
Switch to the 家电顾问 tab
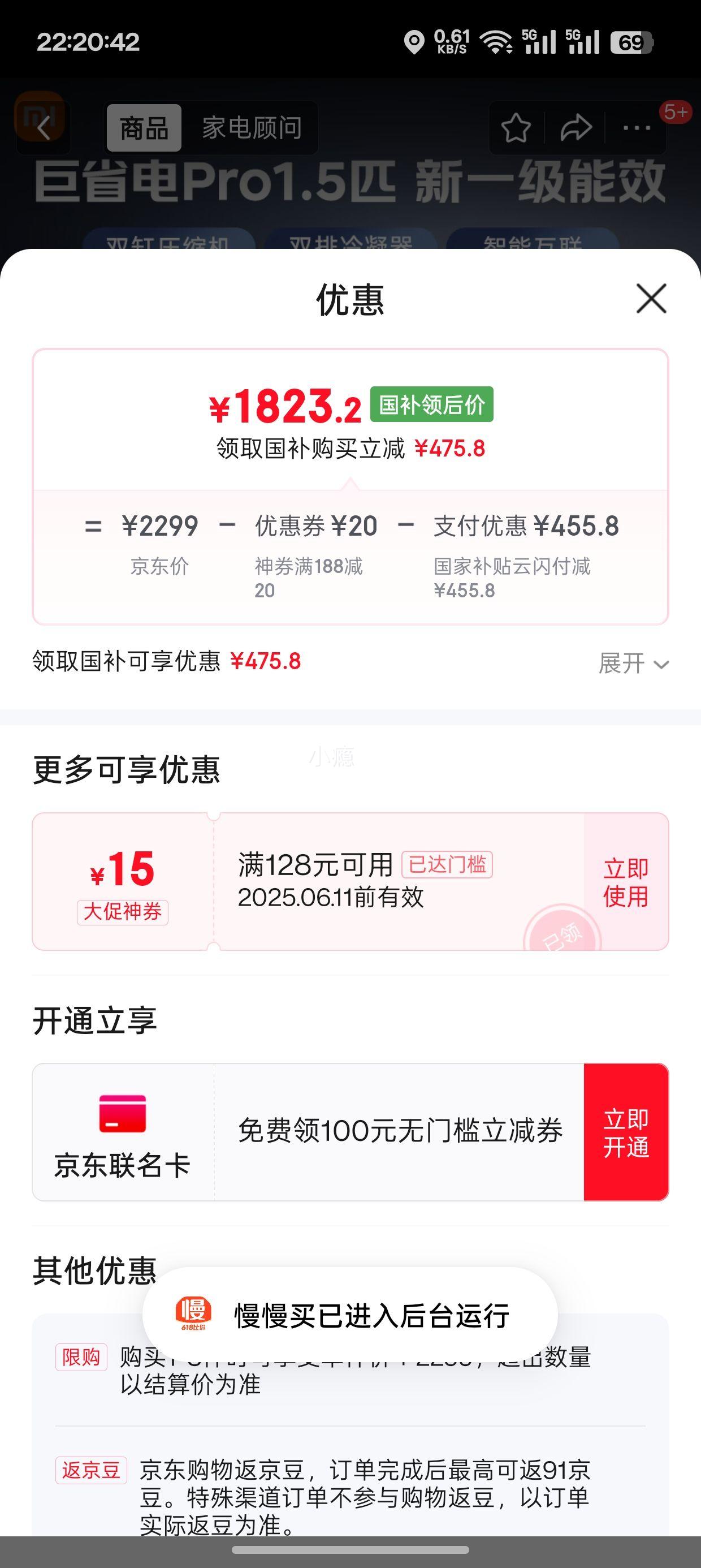click(x=252, y=128)
